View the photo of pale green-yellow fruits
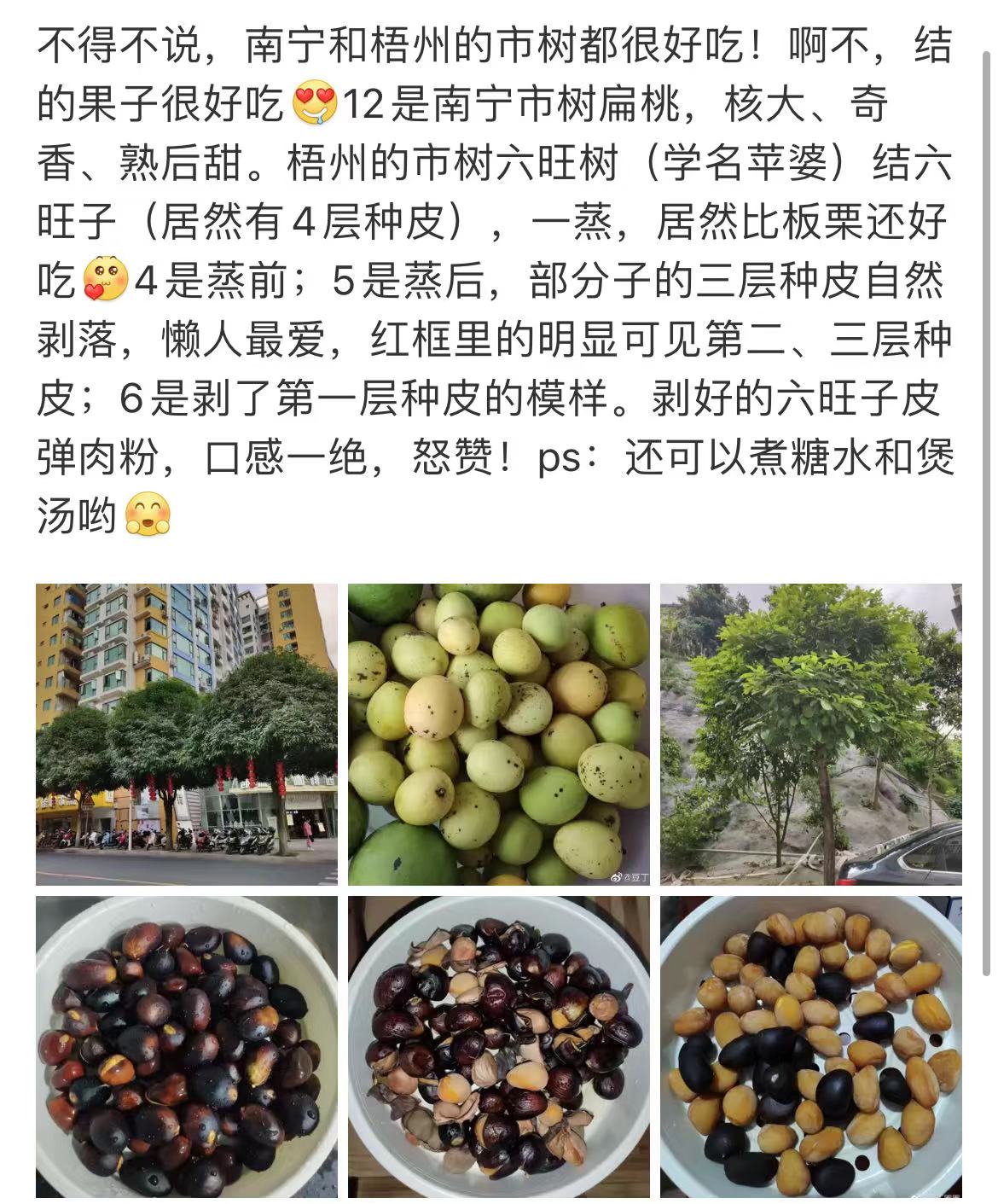Screen dimensions: 998x1204 [x=498, y=734]
